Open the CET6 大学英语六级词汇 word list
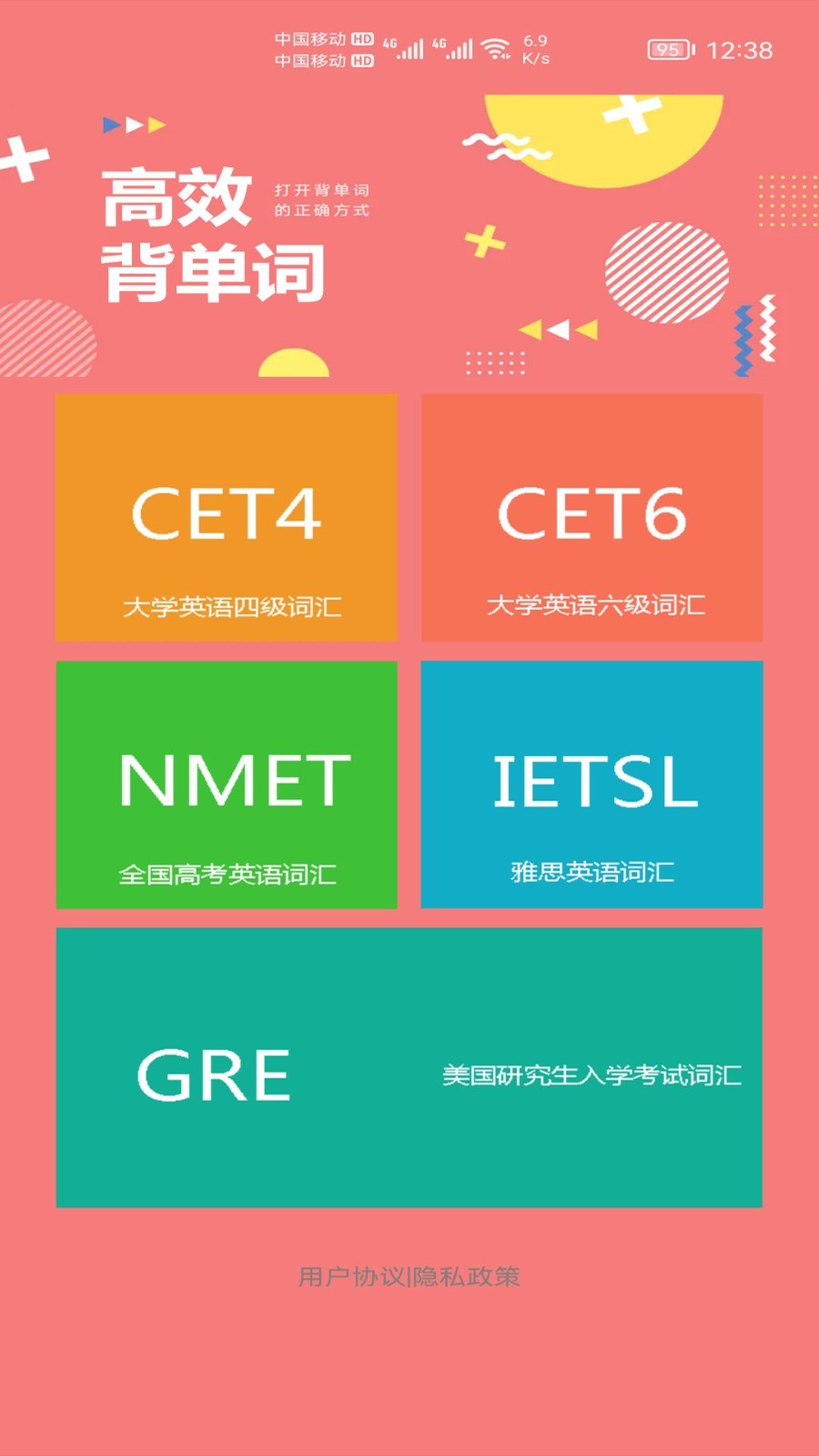This screenshot has height=1456, width=819. 591,516
